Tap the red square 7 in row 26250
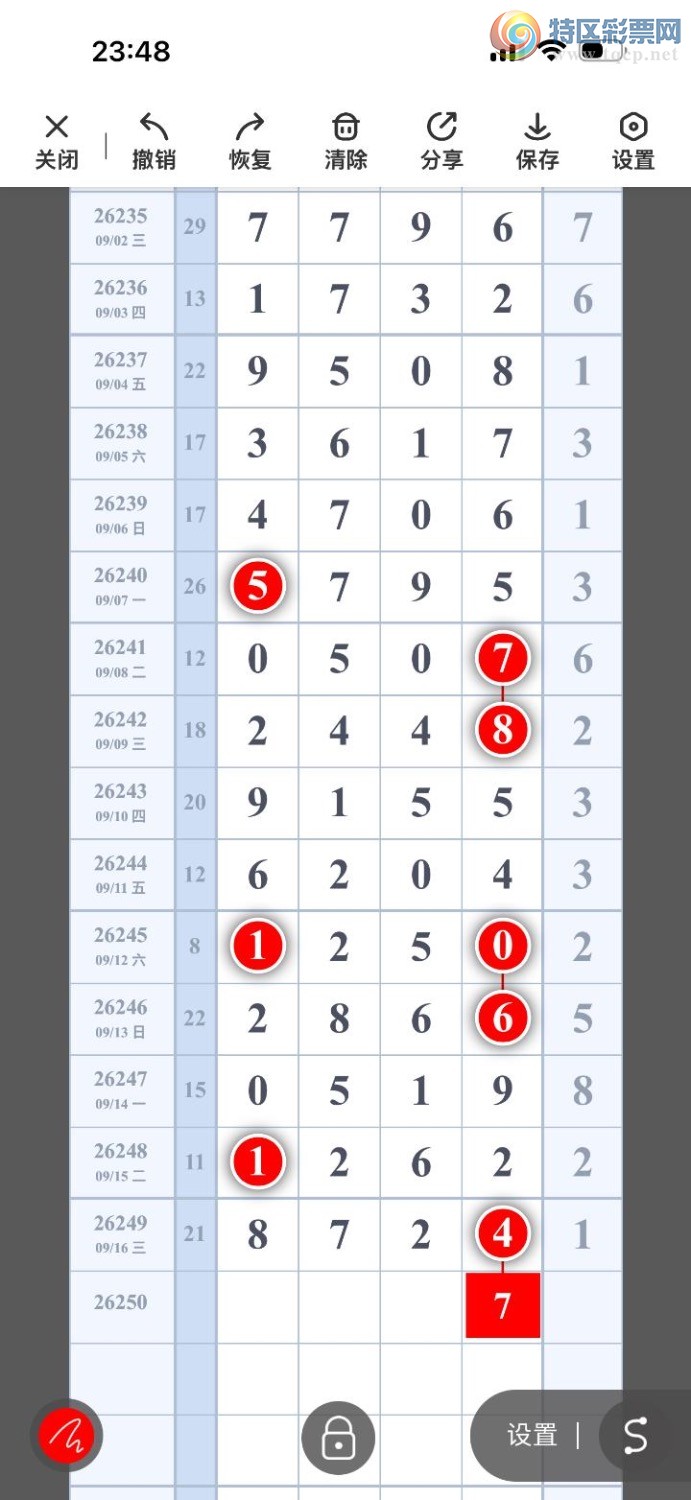Screen dimensions: 691x1500 click(503, 1305)
